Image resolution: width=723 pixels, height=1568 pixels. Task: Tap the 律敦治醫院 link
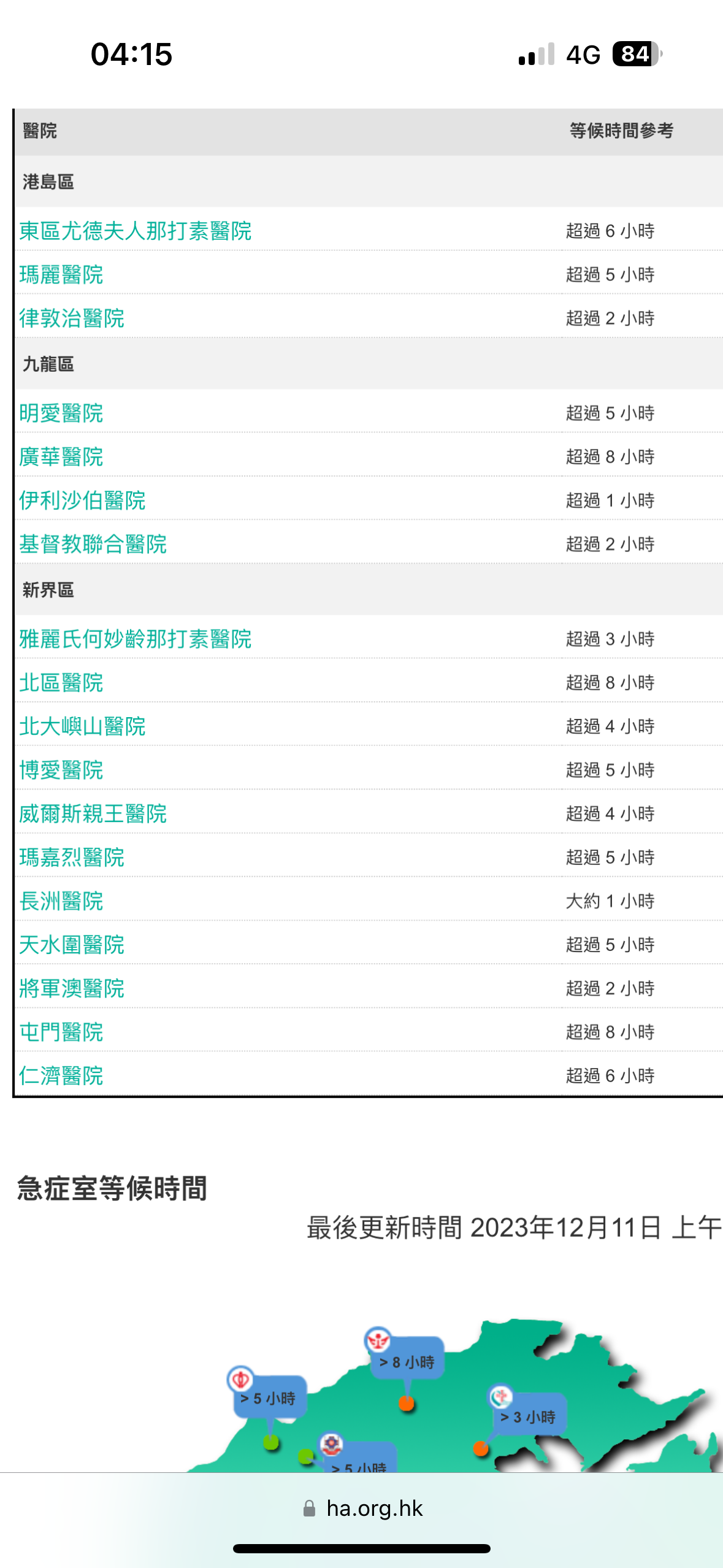click(x=71, y=318)
